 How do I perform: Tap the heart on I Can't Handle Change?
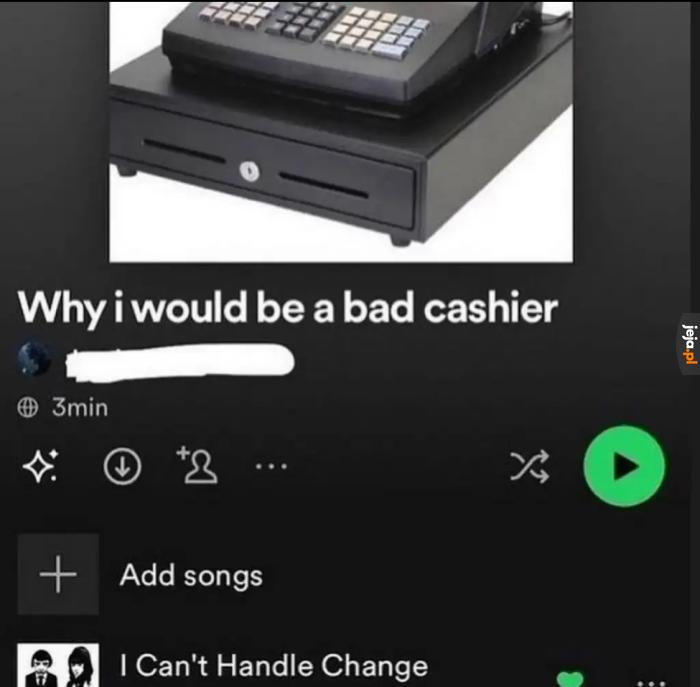point(569,679)
